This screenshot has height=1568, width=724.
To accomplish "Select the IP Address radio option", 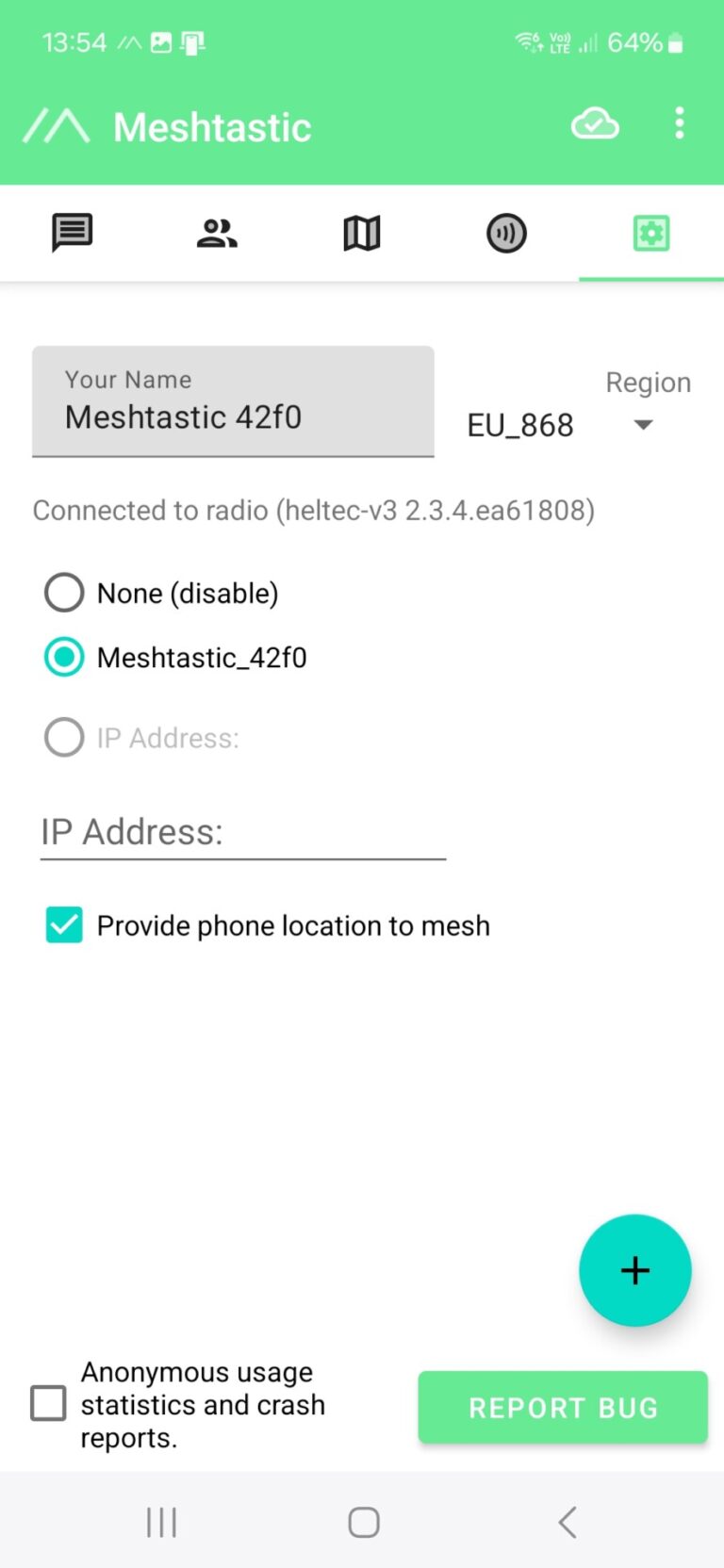I will pos(63,737).
